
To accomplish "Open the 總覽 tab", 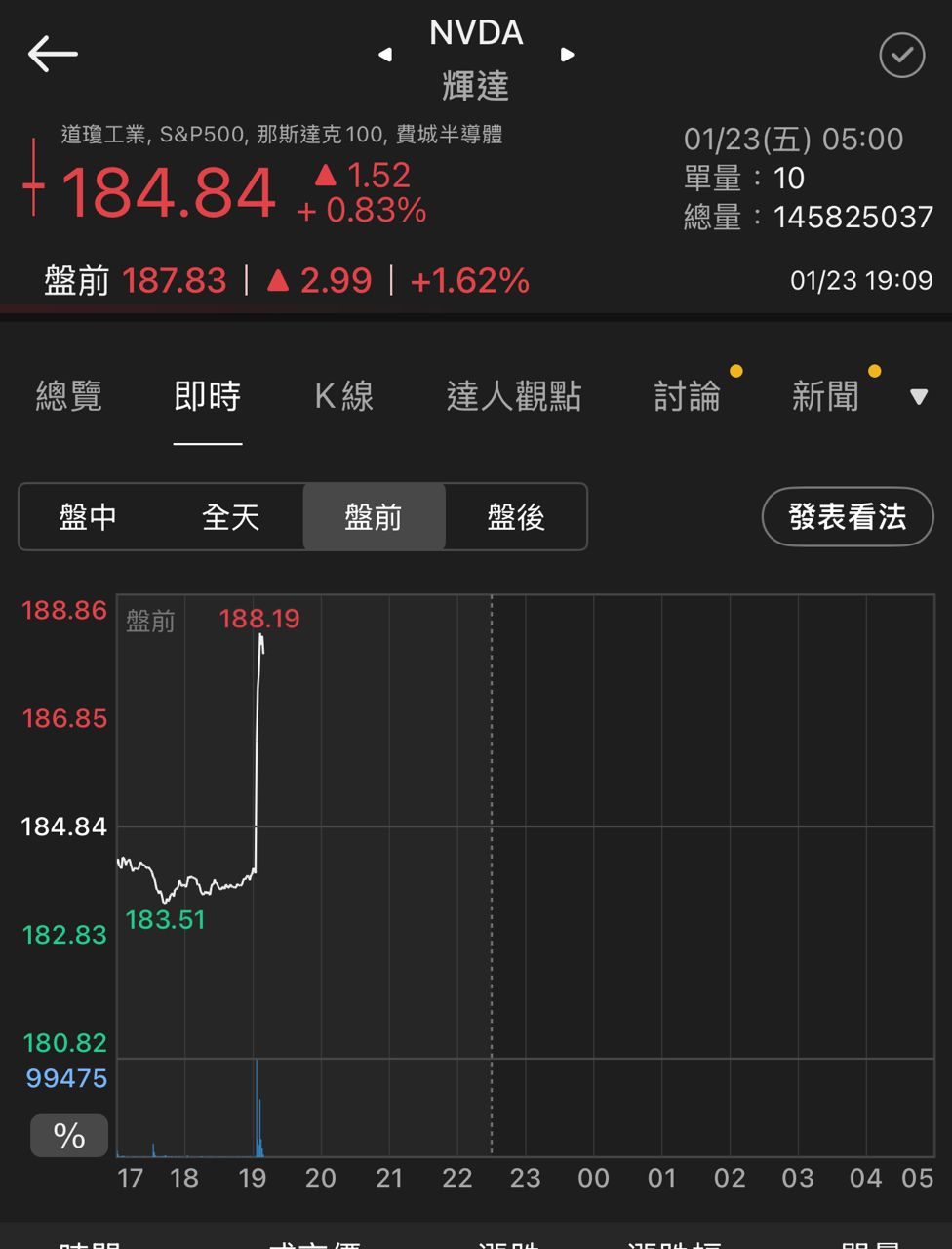I will pyautogui.click(x=68, y=396).
